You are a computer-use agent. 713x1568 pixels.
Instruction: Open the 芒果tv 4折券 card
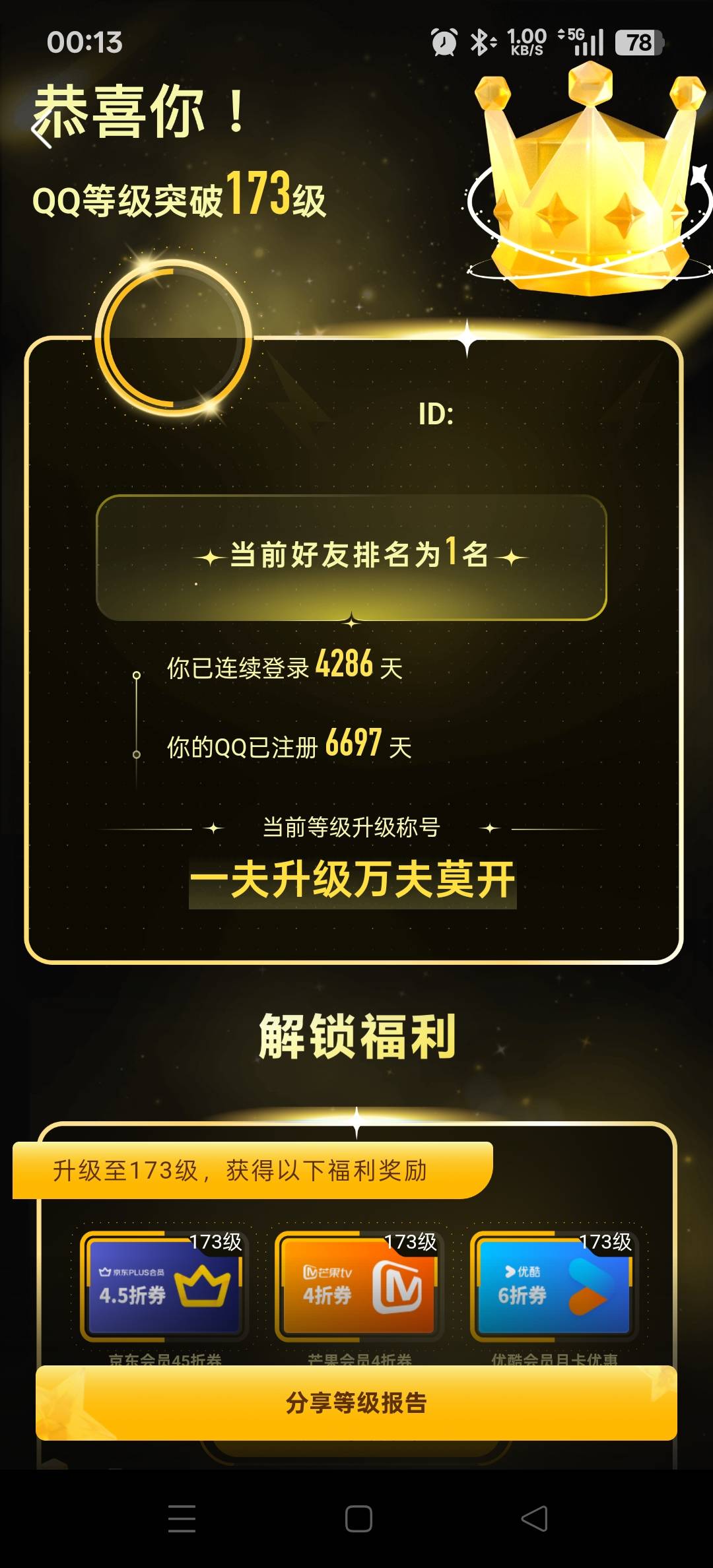358,1286
